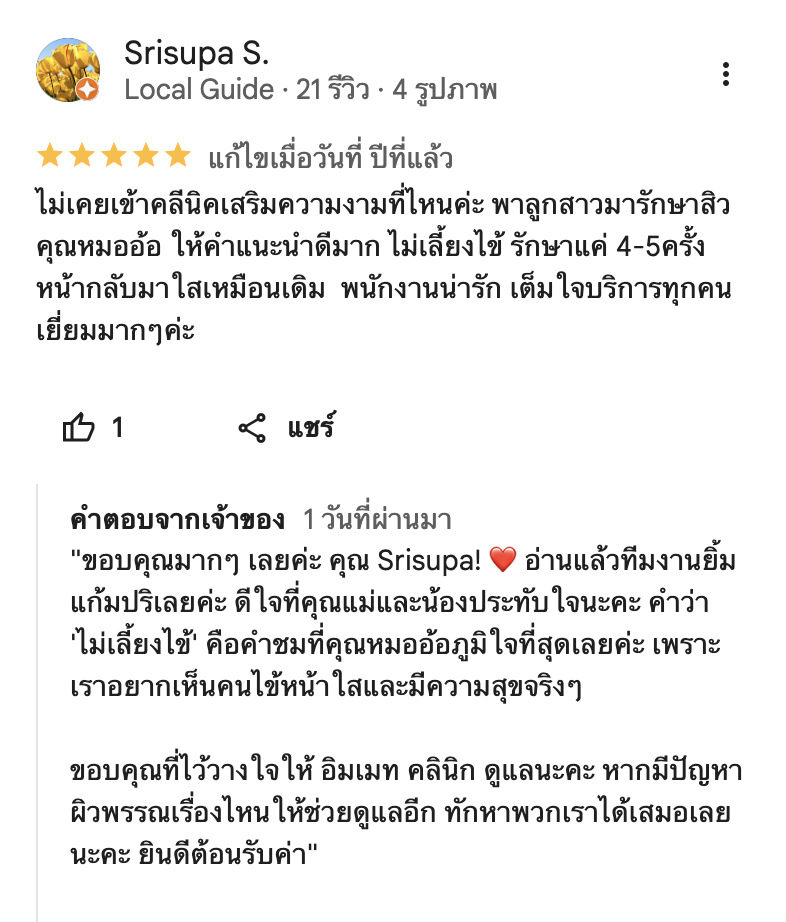Share this review via แชร์

286,429
